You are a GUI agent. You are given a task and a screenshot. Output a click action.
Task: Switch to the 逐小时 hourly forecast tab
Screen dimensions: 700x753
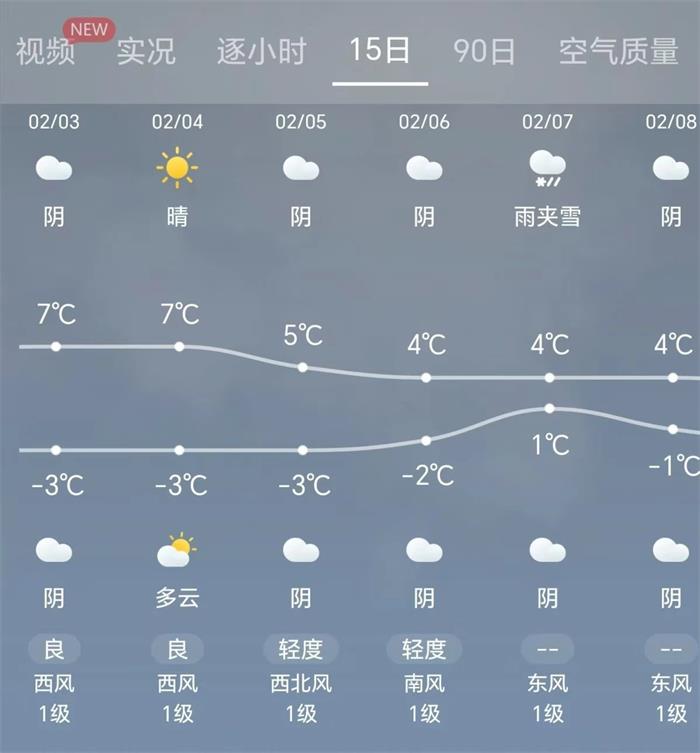pos(261,52)
